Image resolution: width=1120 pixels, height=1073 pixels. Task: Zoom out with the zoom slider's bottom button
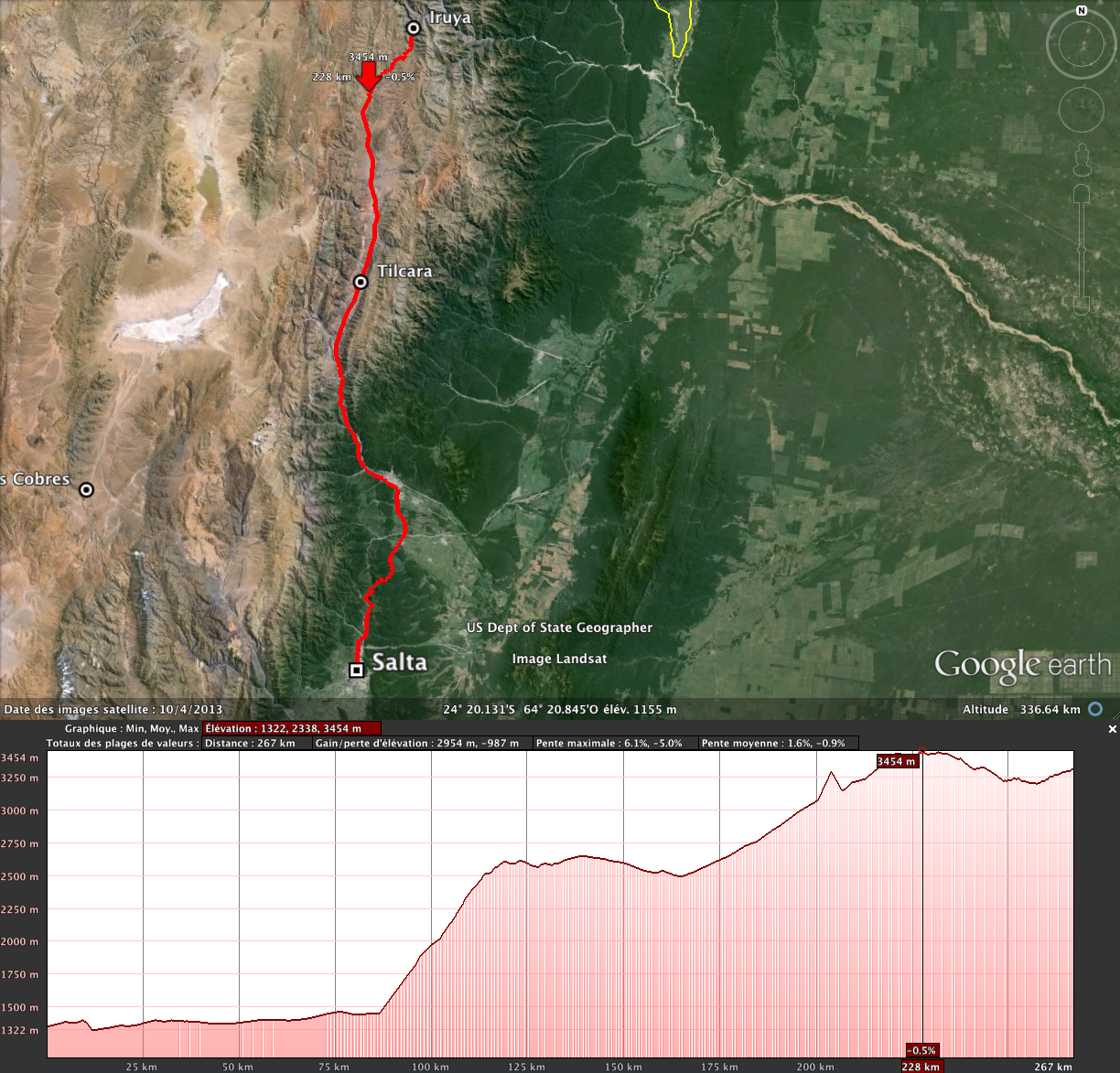(x=1082, y=306)
